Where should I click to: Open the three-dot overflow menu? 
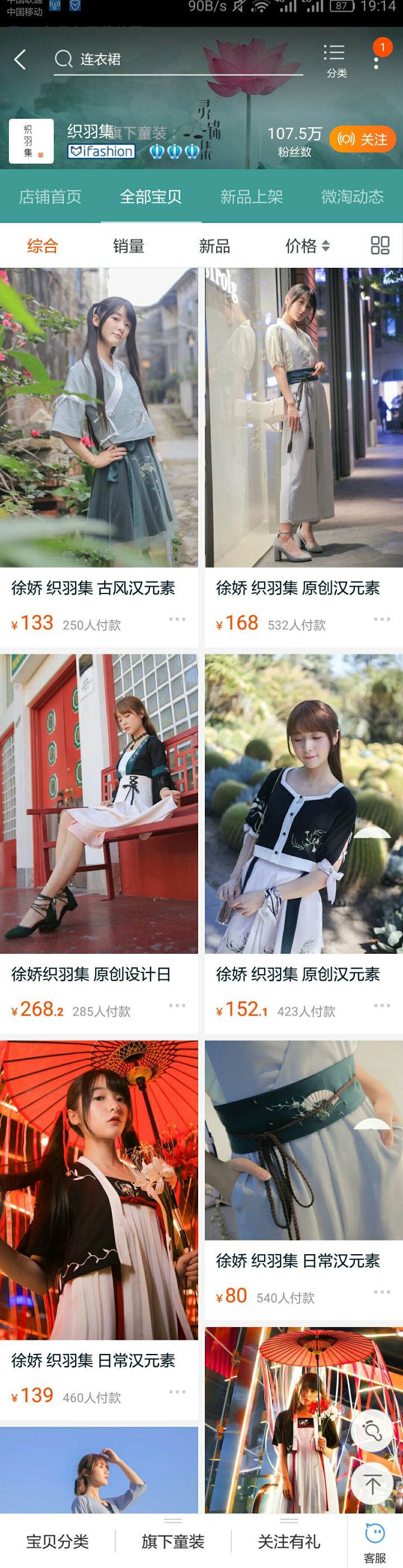point(377,59)
